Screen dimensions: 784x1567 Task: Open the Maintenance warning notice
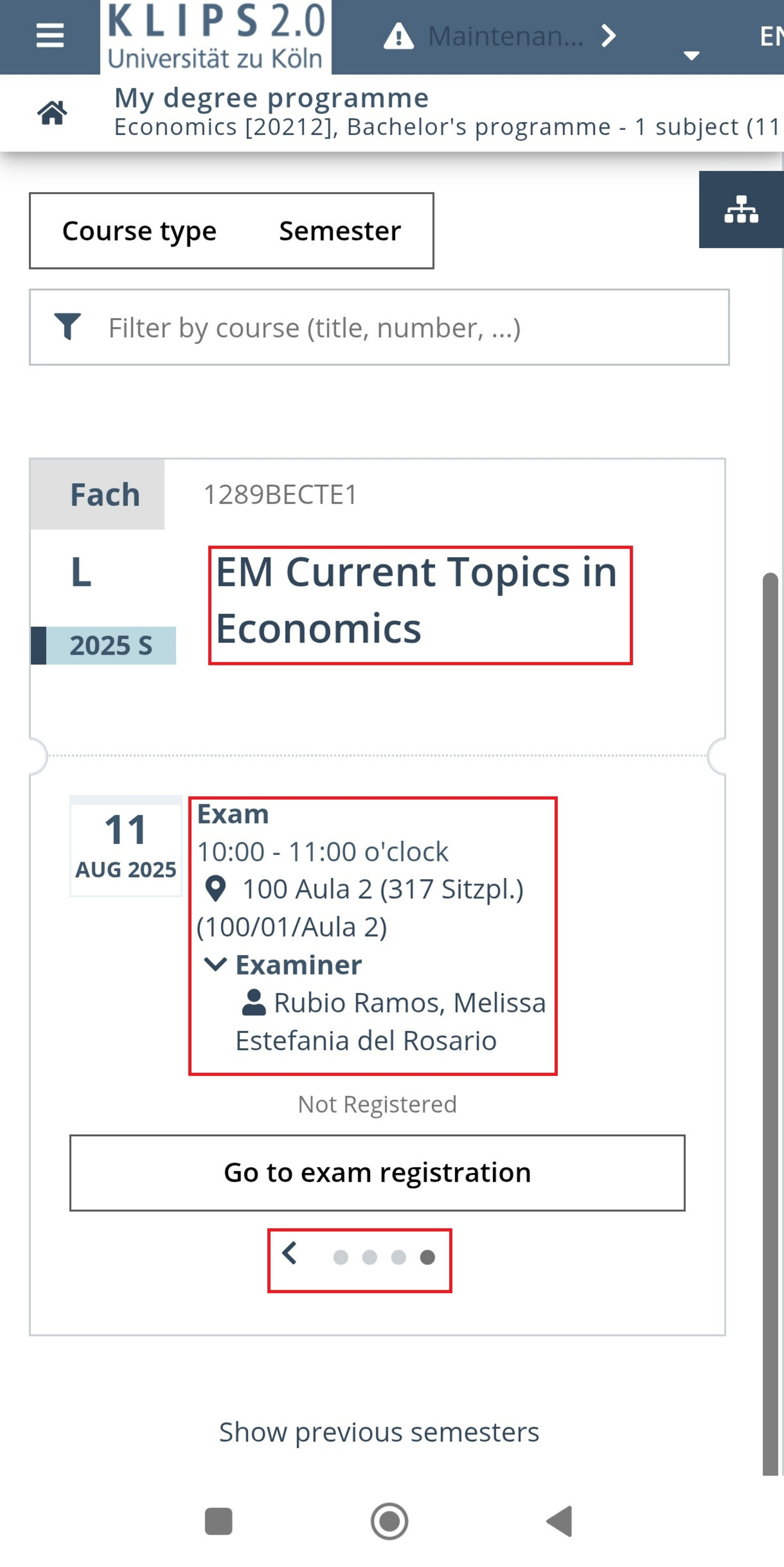tap(499, 36)
